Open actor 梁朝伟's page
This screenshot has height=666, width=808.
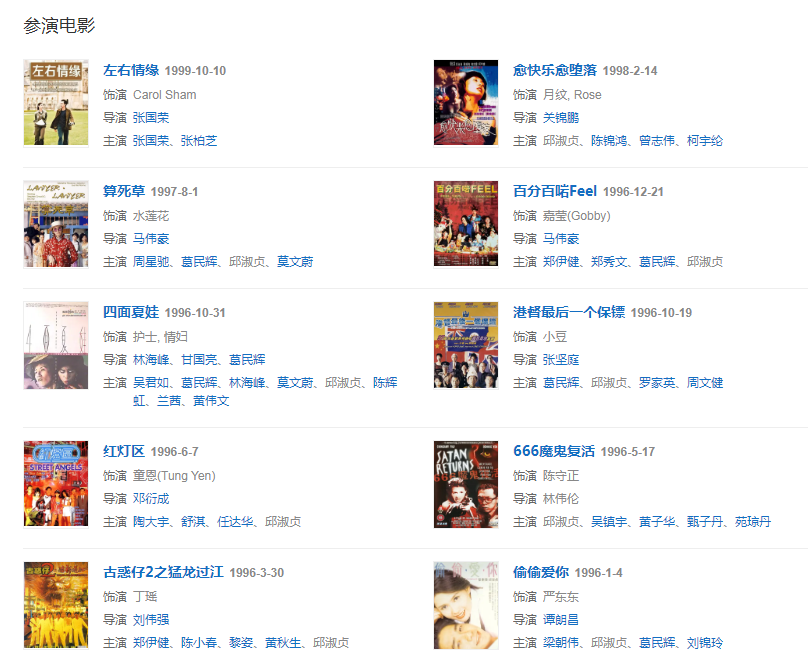tap(561, 643)
